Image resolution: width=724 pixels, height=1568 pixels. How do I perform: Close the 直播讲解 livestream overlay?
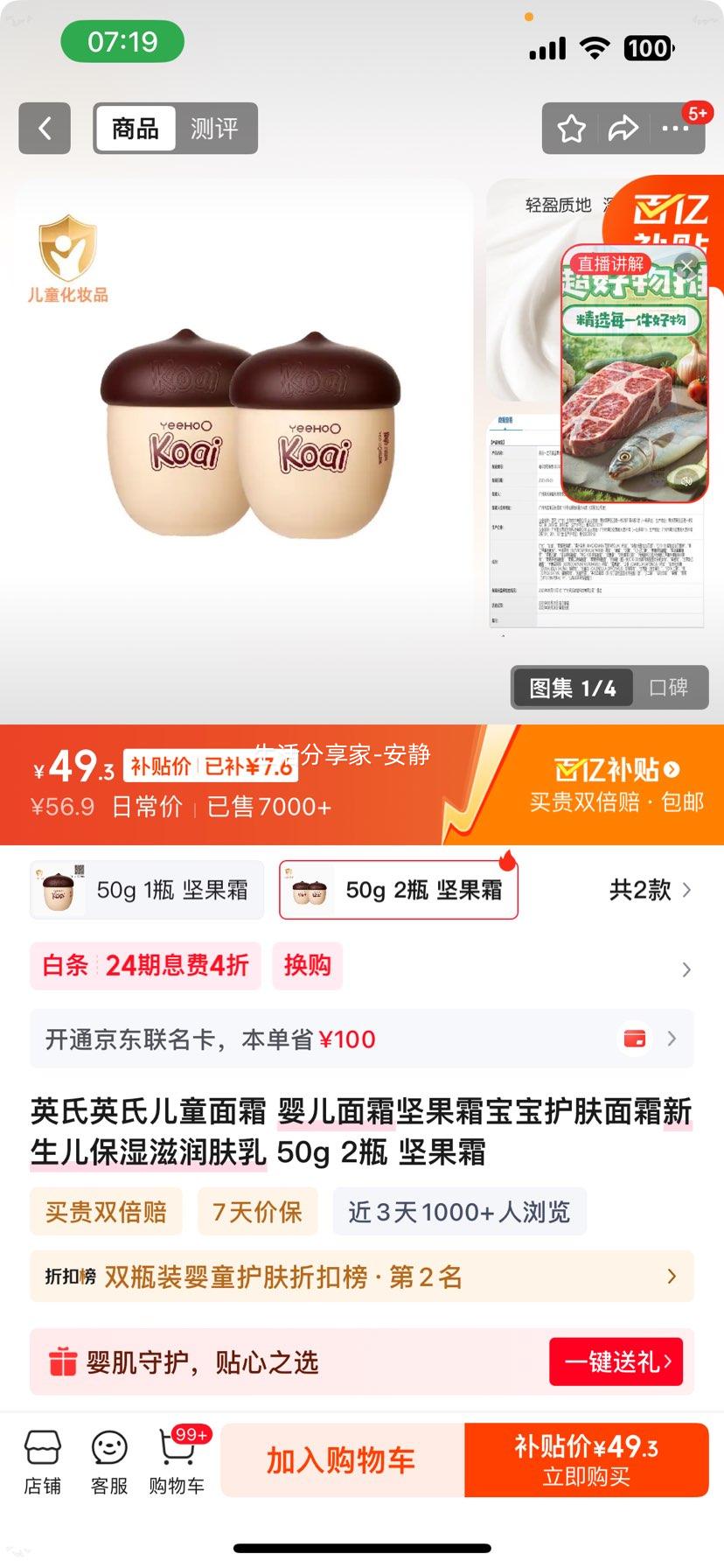687,266
